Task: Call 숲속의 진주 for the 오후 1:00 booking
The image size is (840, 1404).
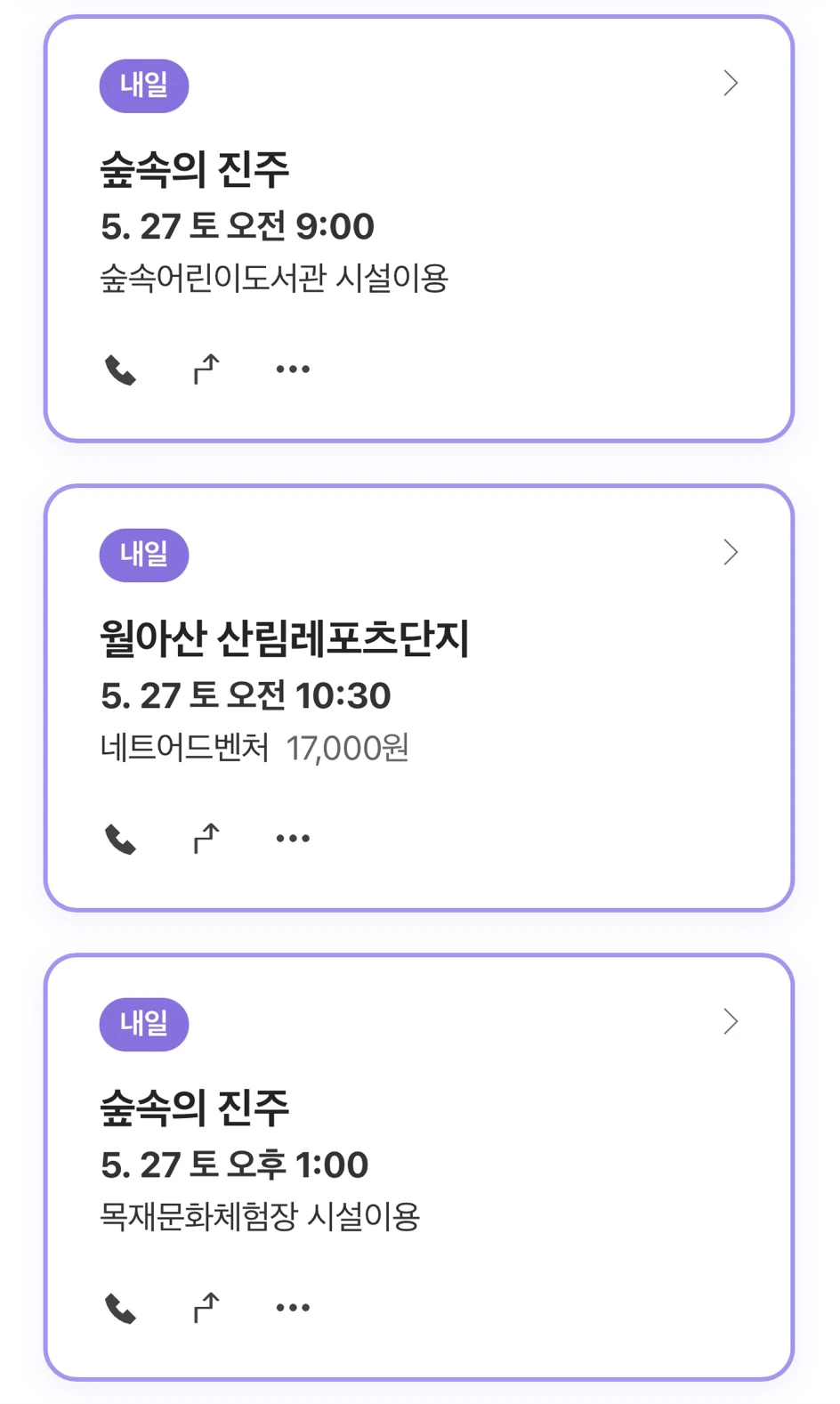Action: tap(121, 1308)
